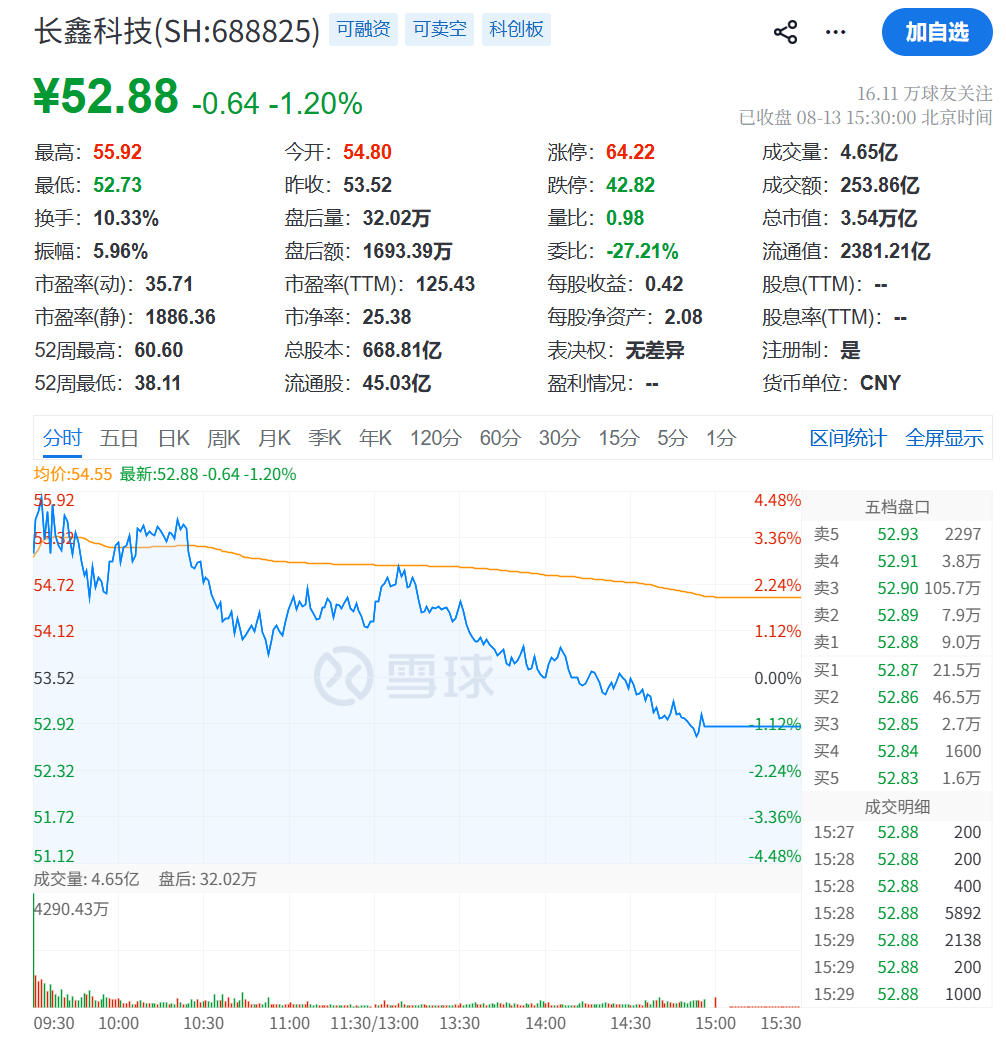
Task: Show the 月K chart
Action: pos(274,438)
